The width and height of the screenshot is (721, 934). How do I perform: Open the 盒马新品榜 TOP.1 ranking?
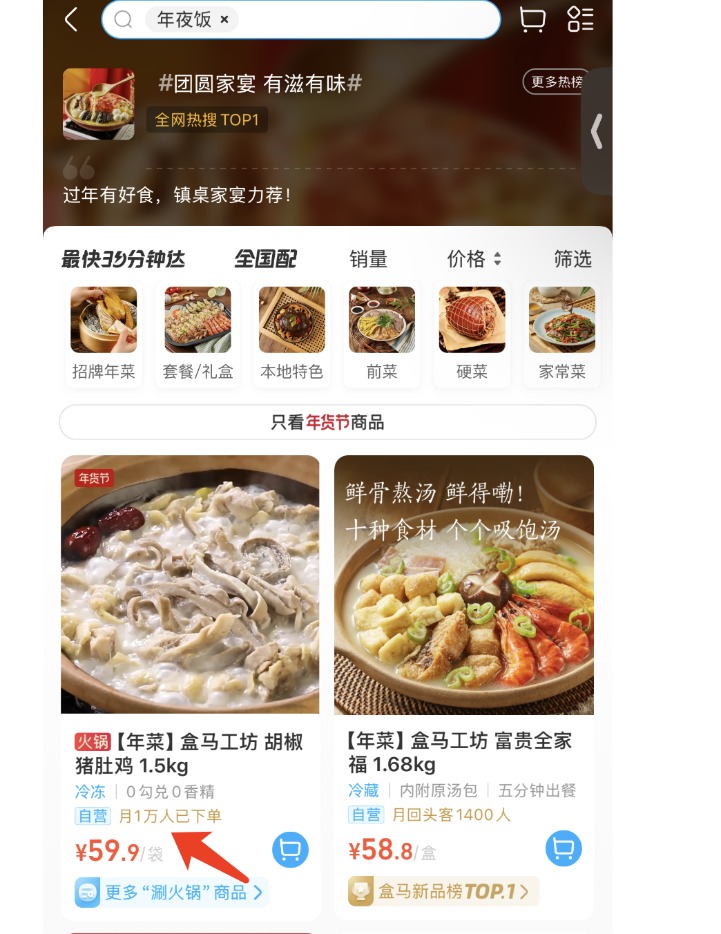click(443, 891)
